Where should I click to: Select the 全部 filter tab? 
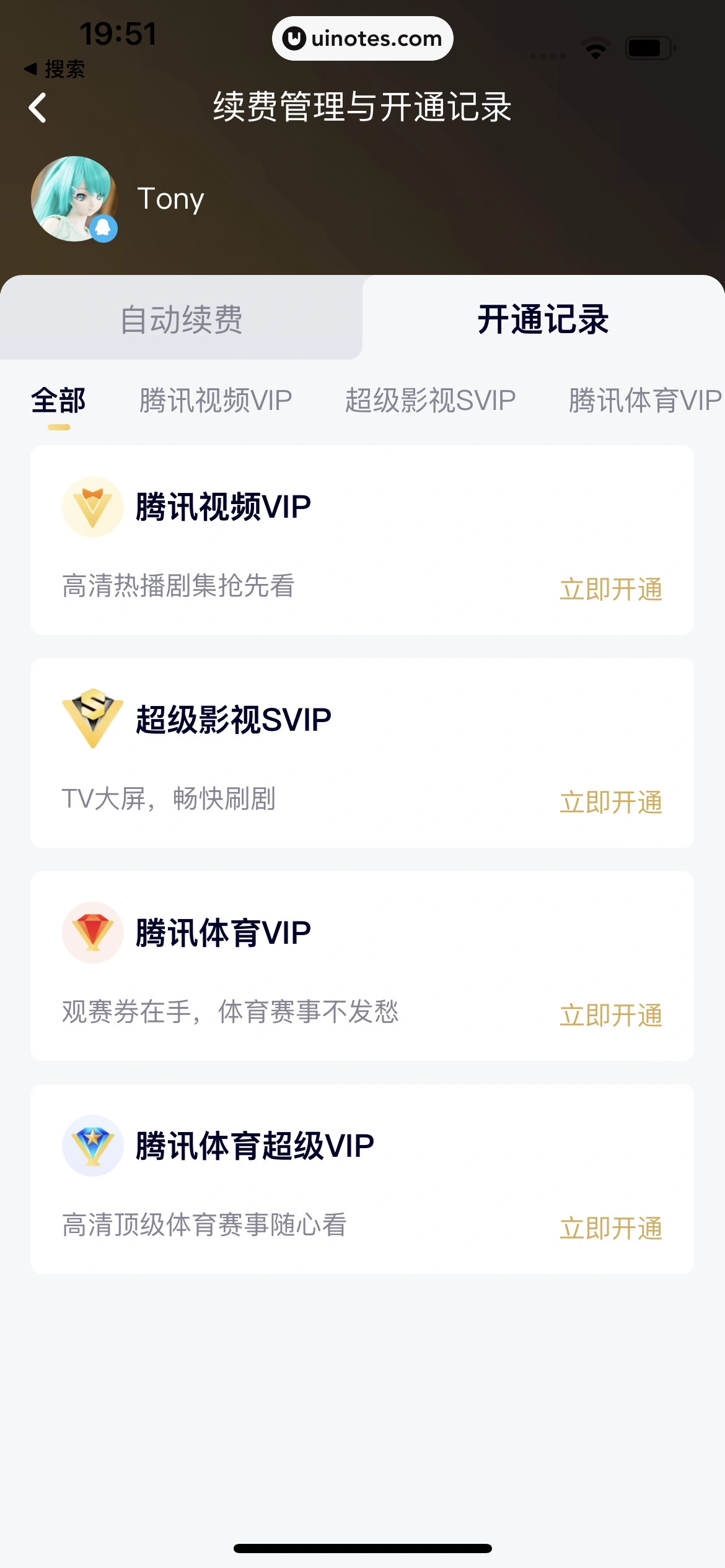59,401
